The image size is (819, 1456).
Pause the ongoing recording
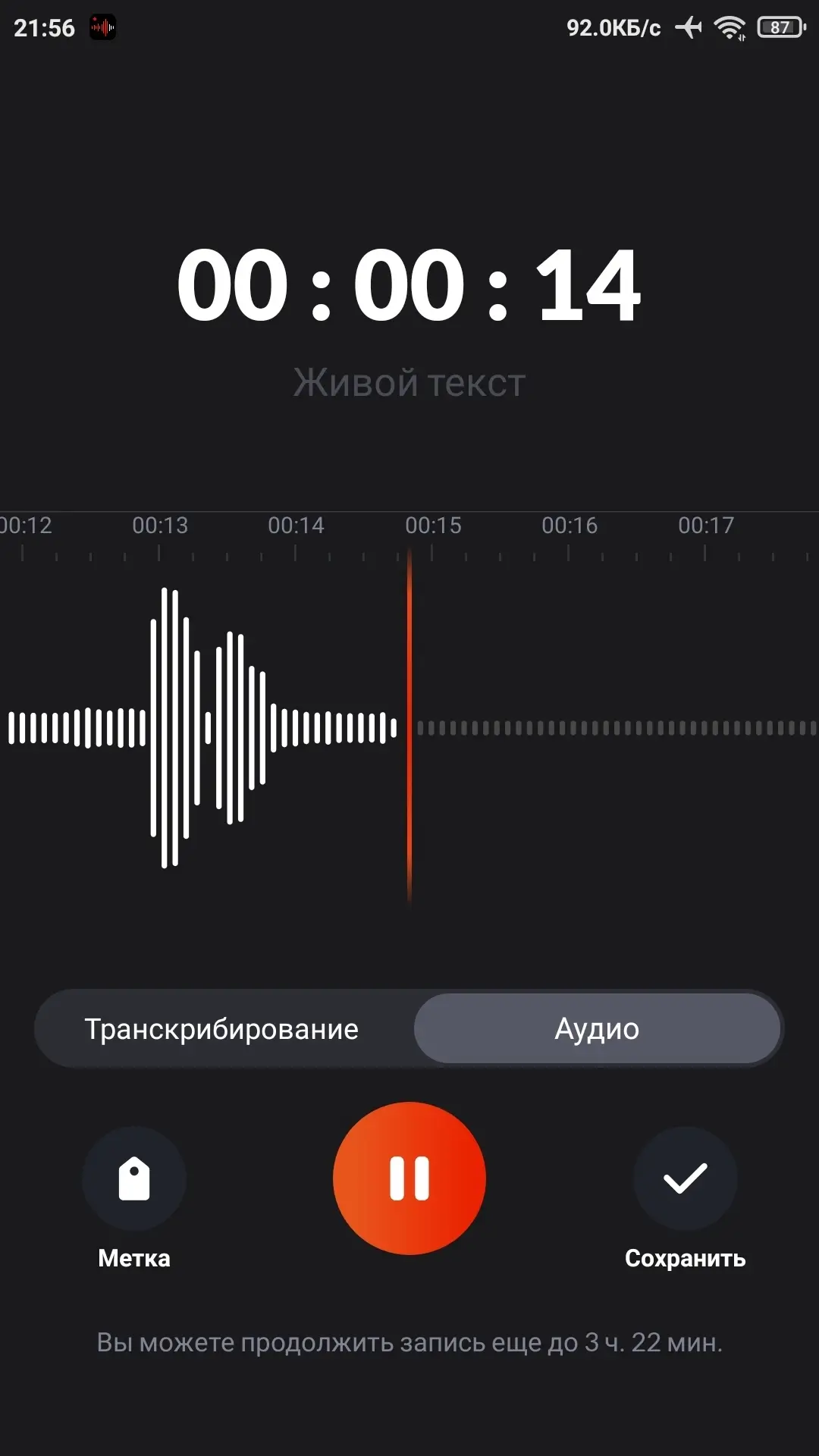[409, 1178]
